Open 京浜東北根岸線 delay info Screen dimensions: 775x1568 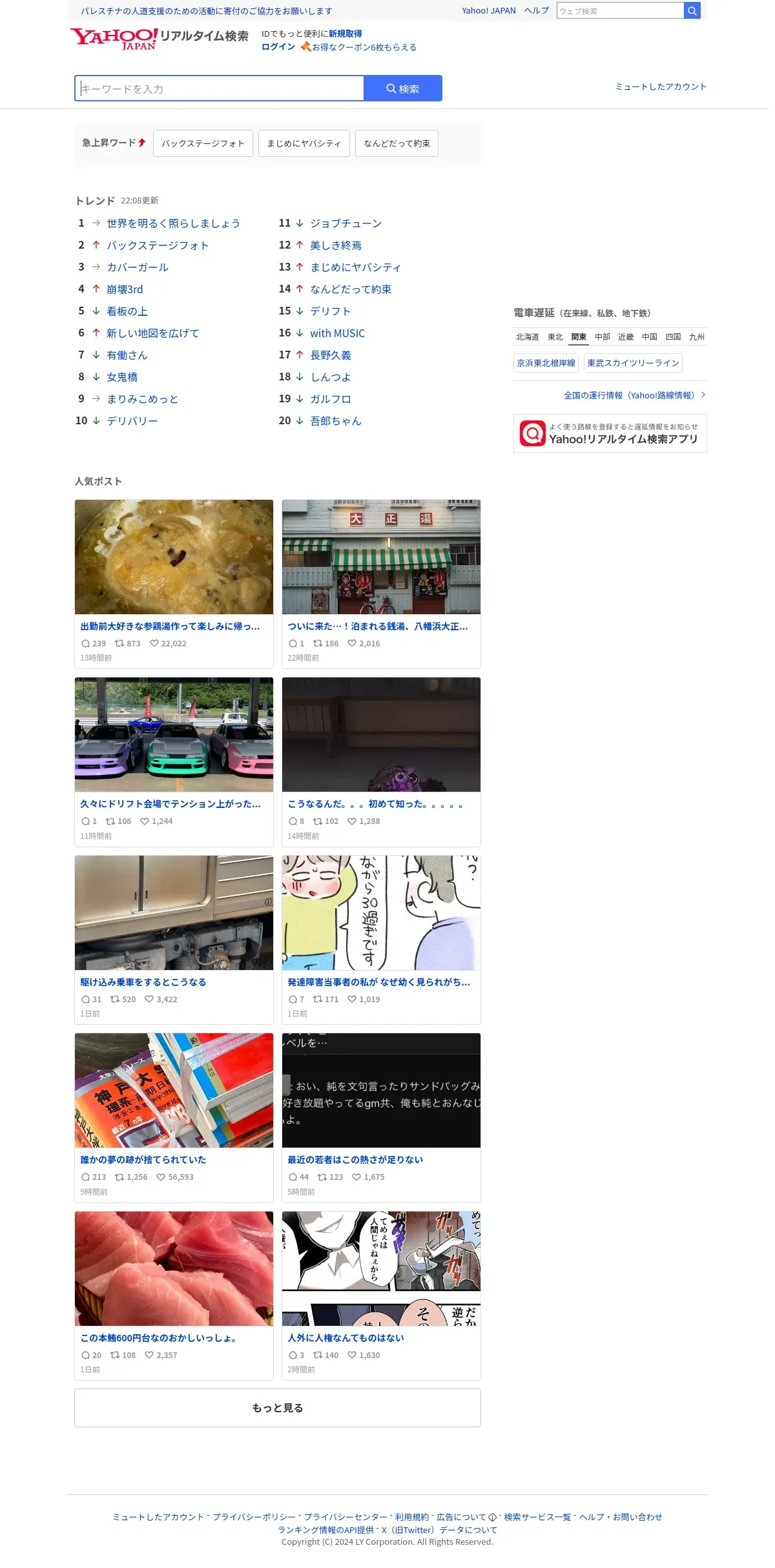[x=546, y=363]
